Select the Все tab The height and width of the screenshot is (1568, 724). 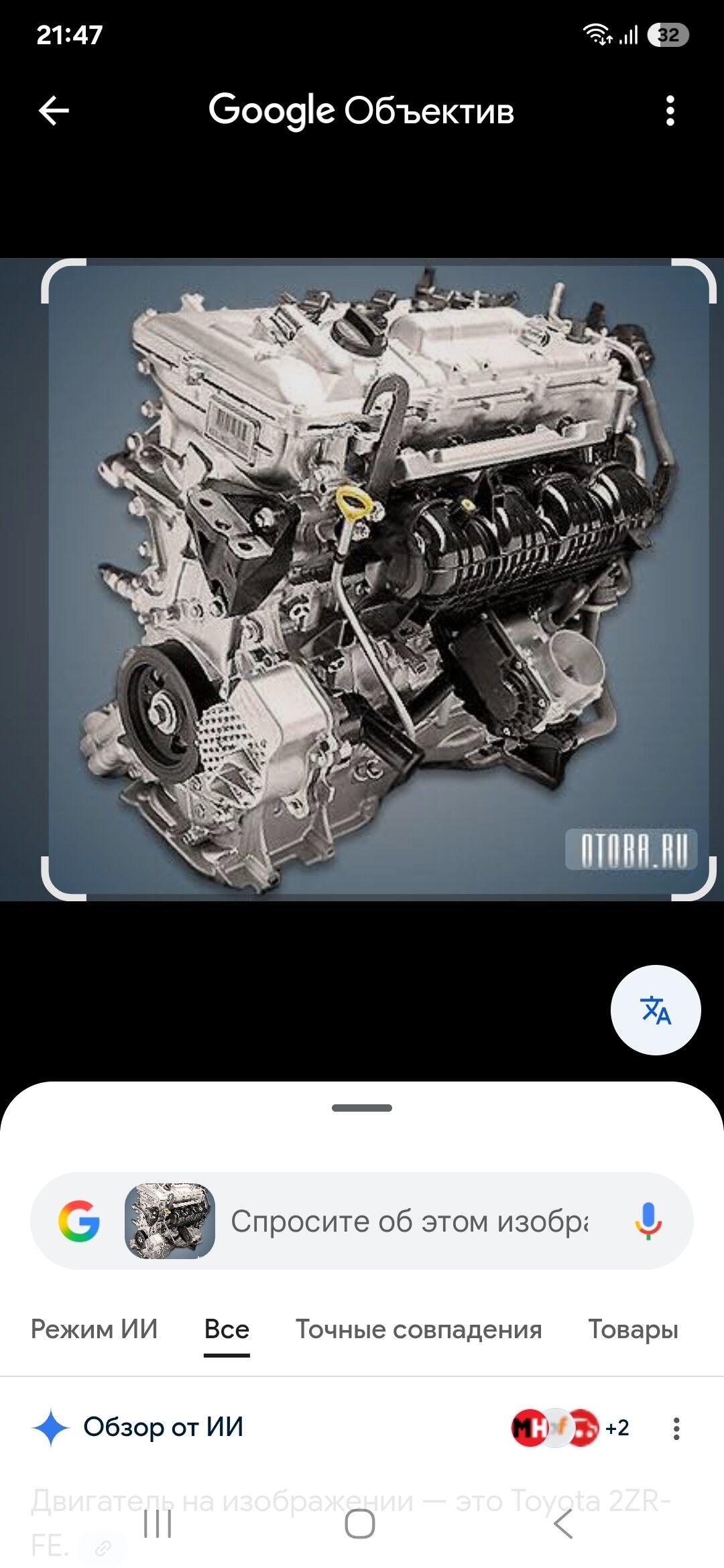227,1329
